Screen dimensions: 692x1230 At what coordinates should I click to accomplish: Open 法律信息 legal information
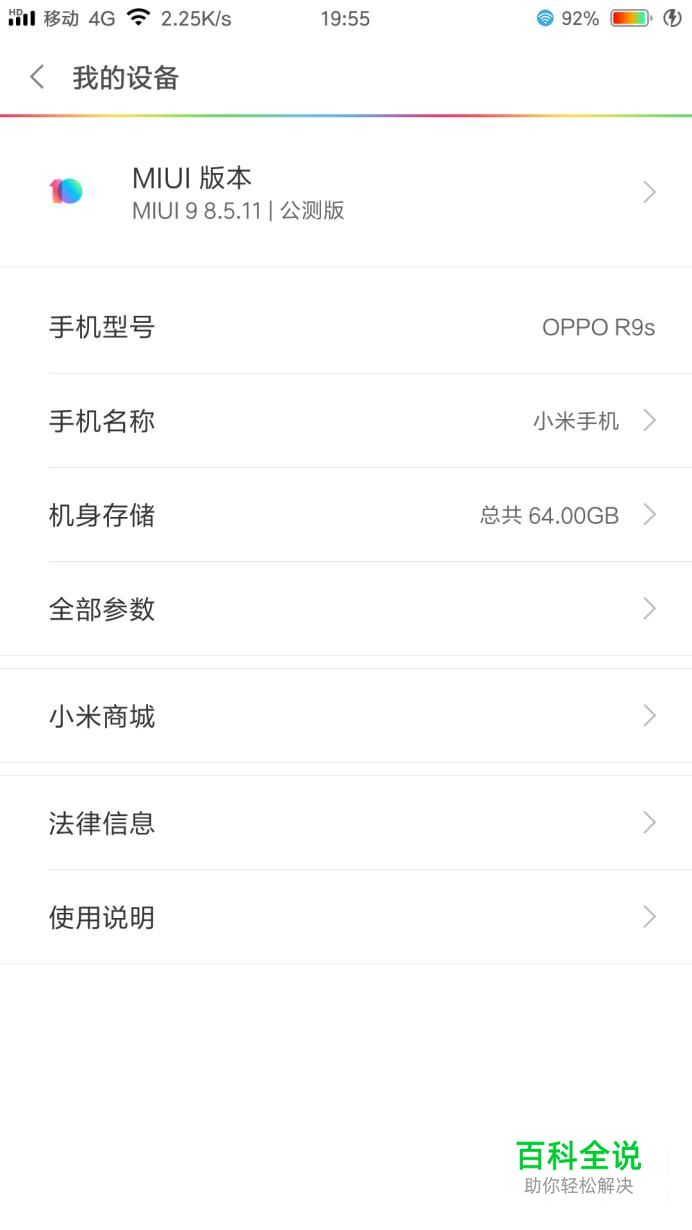[x=346, y=823]
